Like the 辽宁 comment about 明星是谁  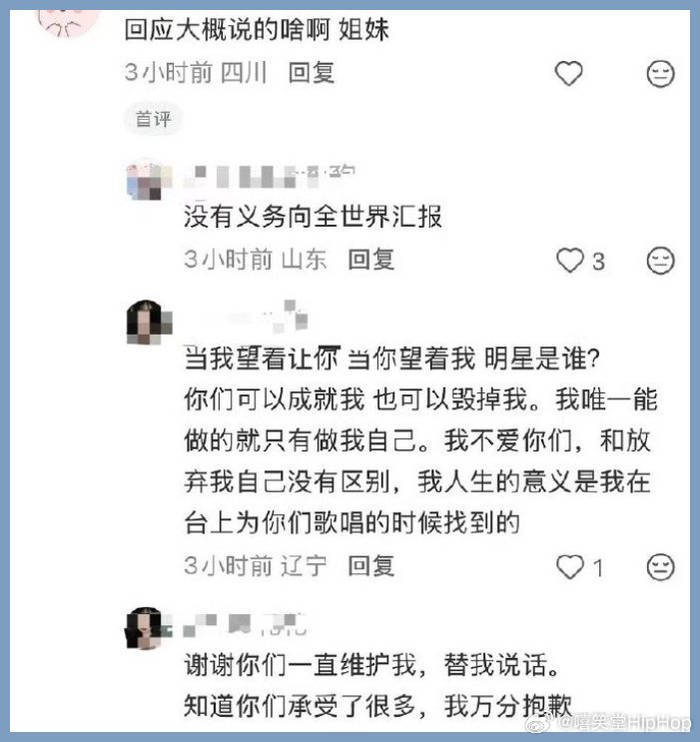tap(569, 567)
